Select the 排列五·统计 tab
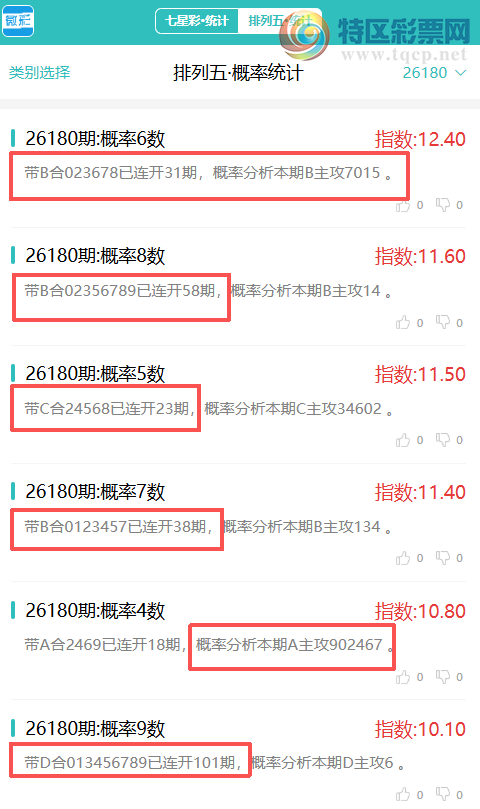480x809 pixels. [x=280, y=21]
